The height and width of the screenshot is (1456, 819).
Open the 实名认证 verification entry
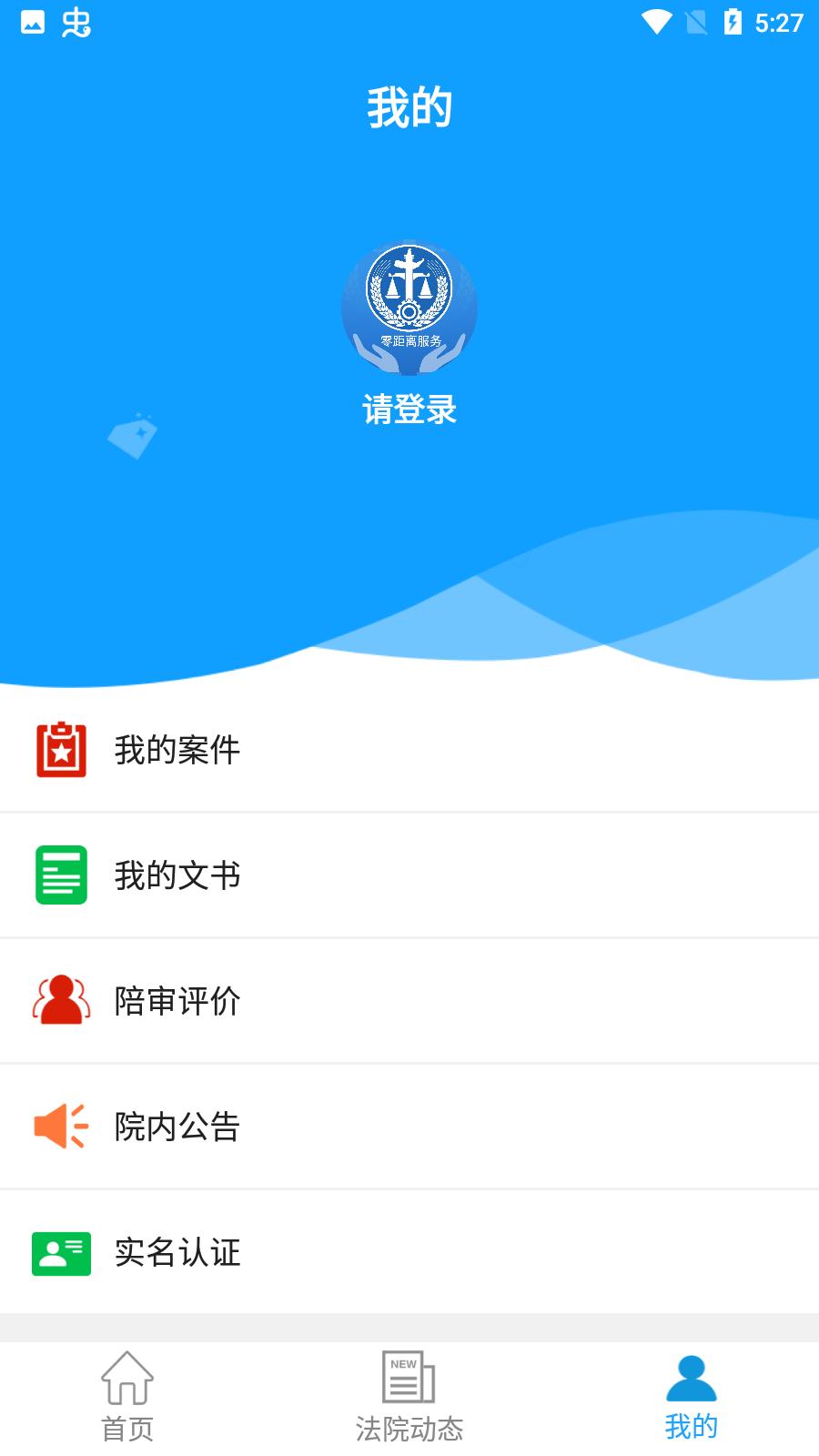[x=178, y=1252]
